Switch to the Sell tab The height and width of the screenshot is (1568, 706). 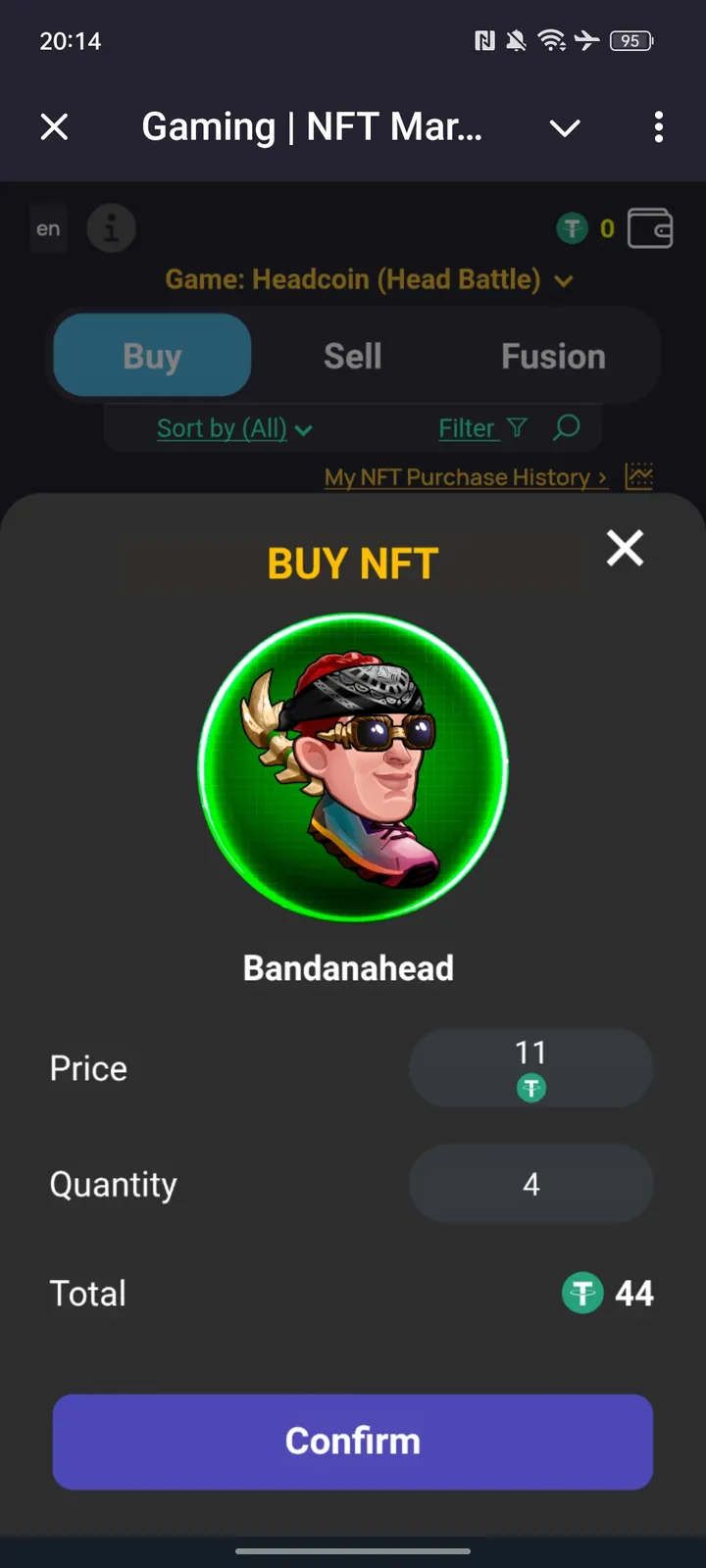pos(352,356)
